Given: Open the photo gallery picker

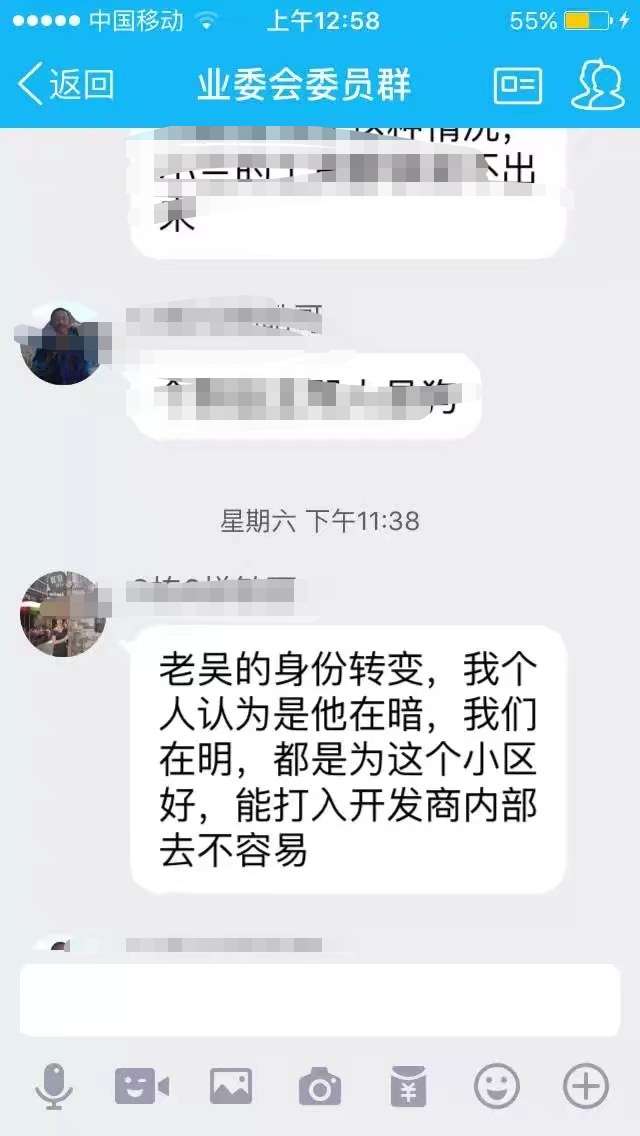Looking at the screenshot, I should coord(230,1085).
